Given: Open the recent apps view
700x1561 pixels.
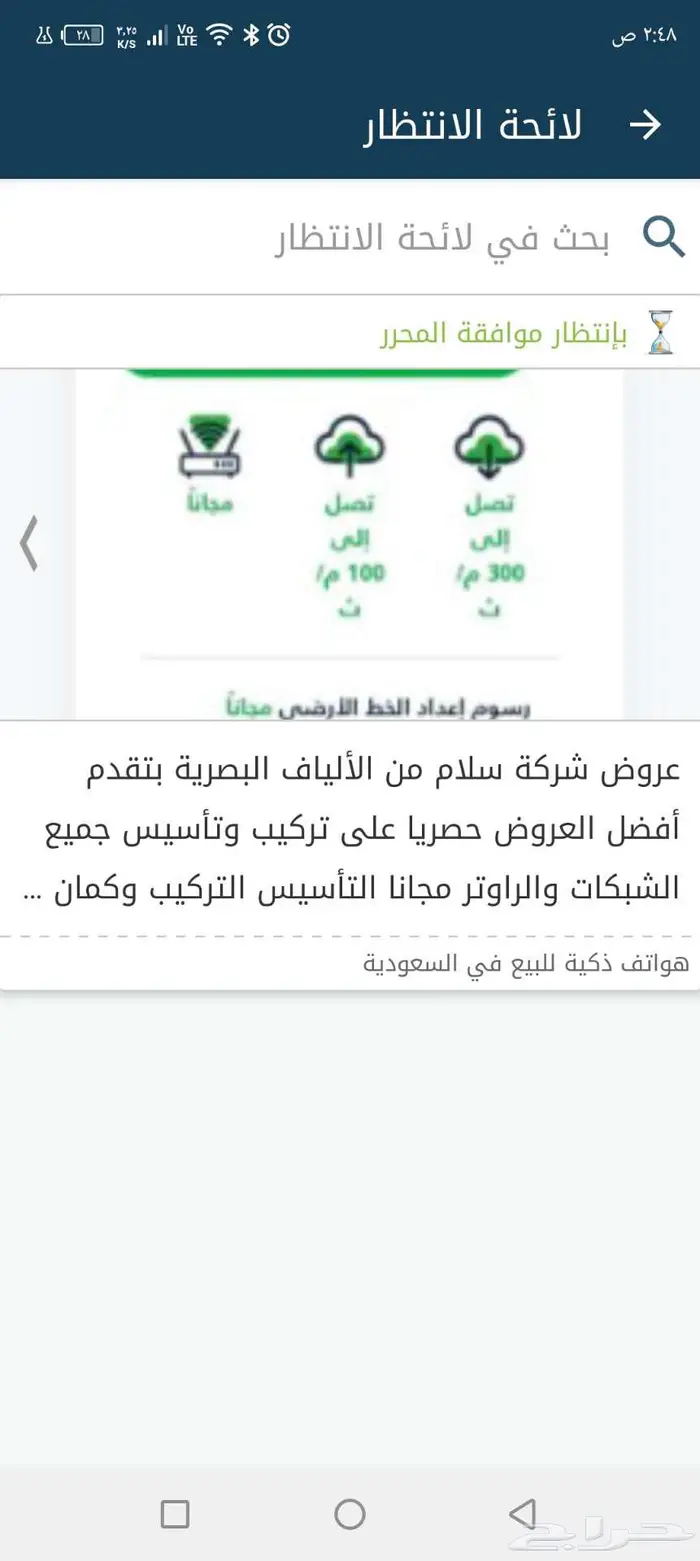Looking at the screenshot, I should point(175,1513).
